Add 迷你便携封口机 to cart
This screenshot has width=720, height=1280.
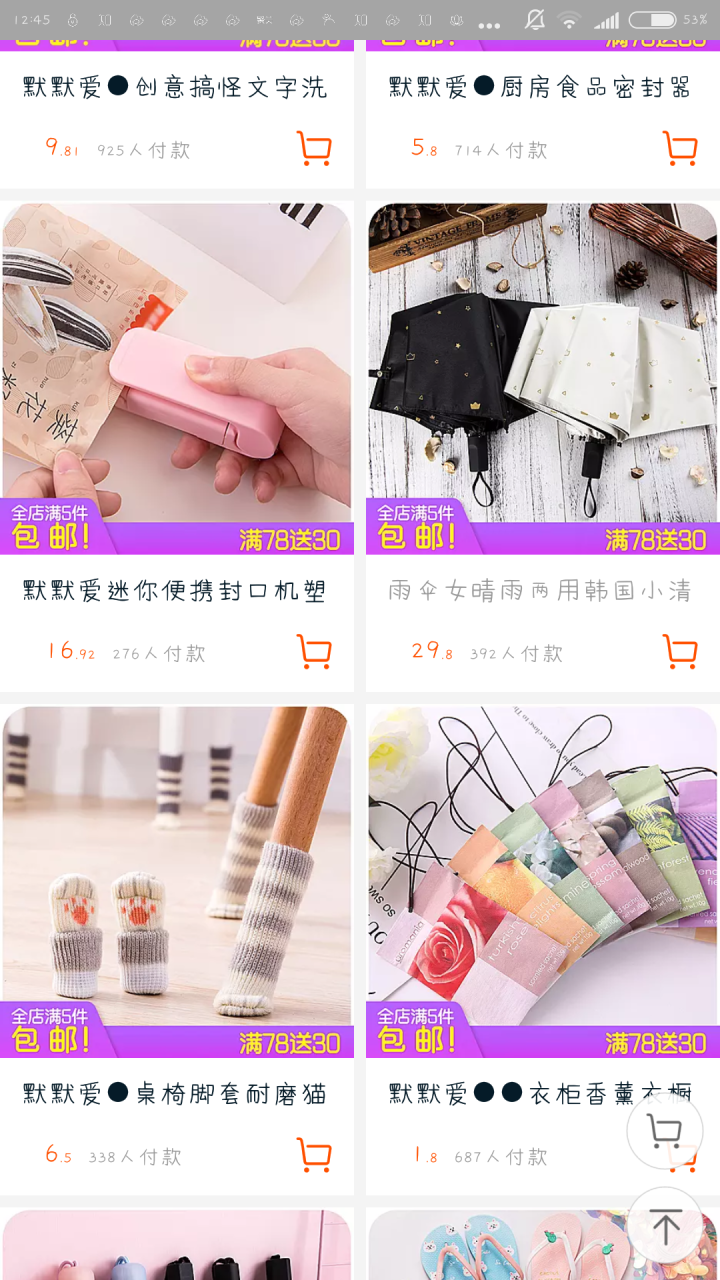coord(314,652)
